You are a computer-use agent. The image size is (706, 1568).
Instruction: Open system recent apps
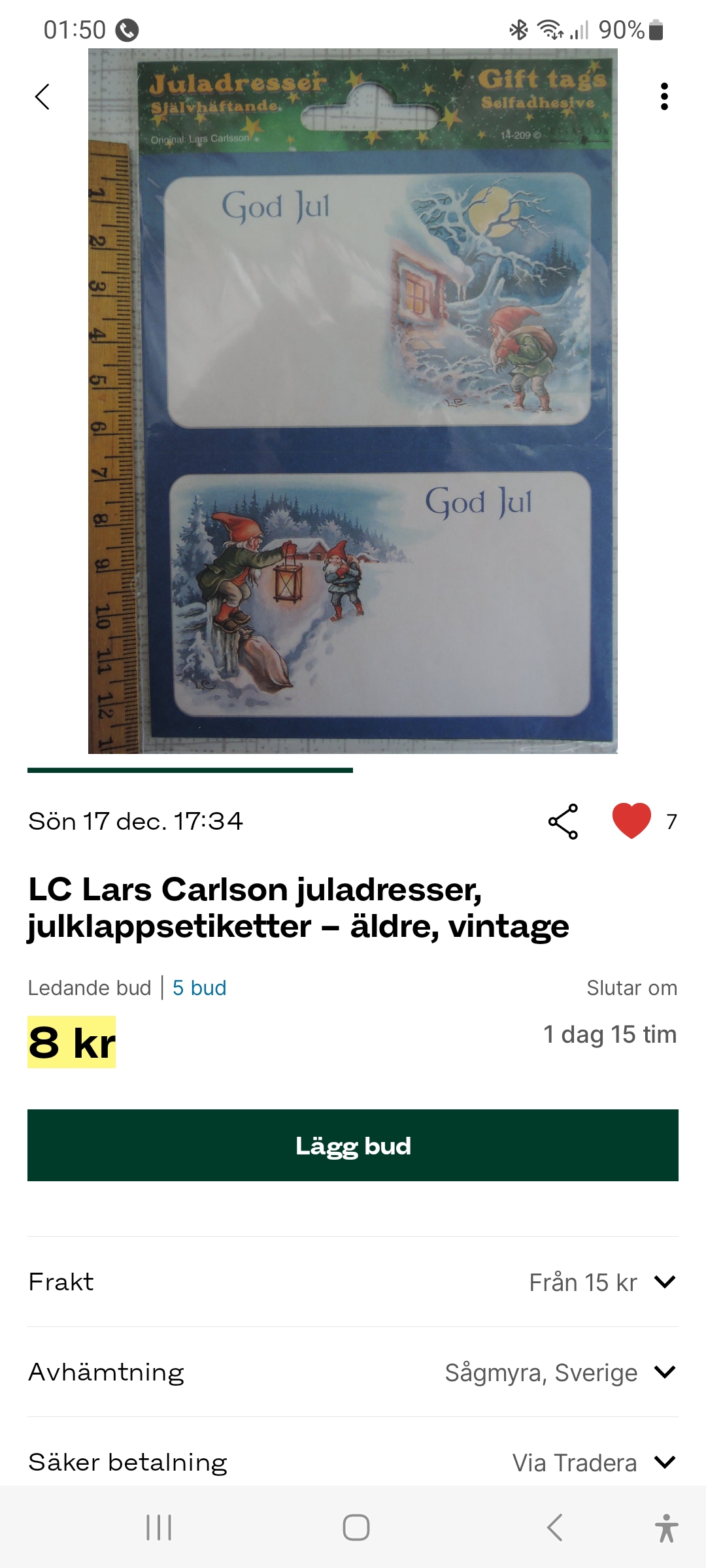pos(159,1527)
